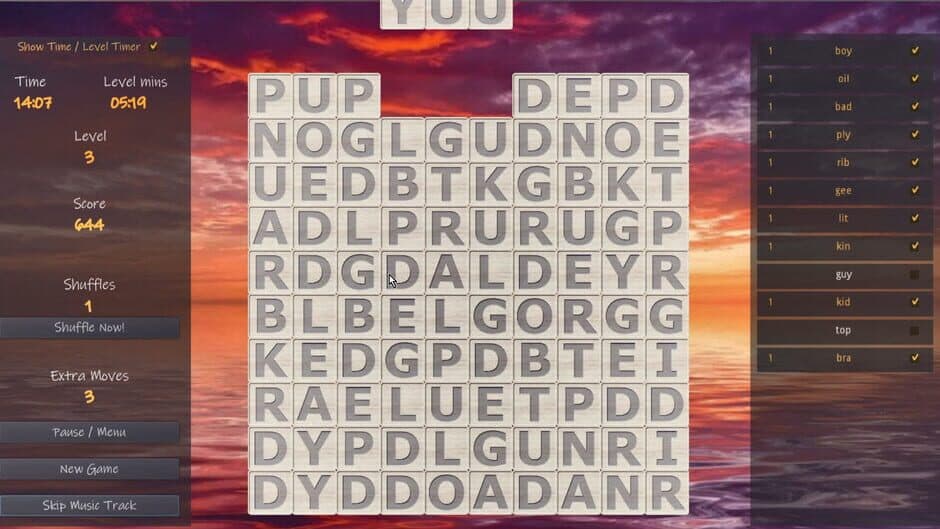Tap the letter Y tile in the DEYR row

coord(622,271)
